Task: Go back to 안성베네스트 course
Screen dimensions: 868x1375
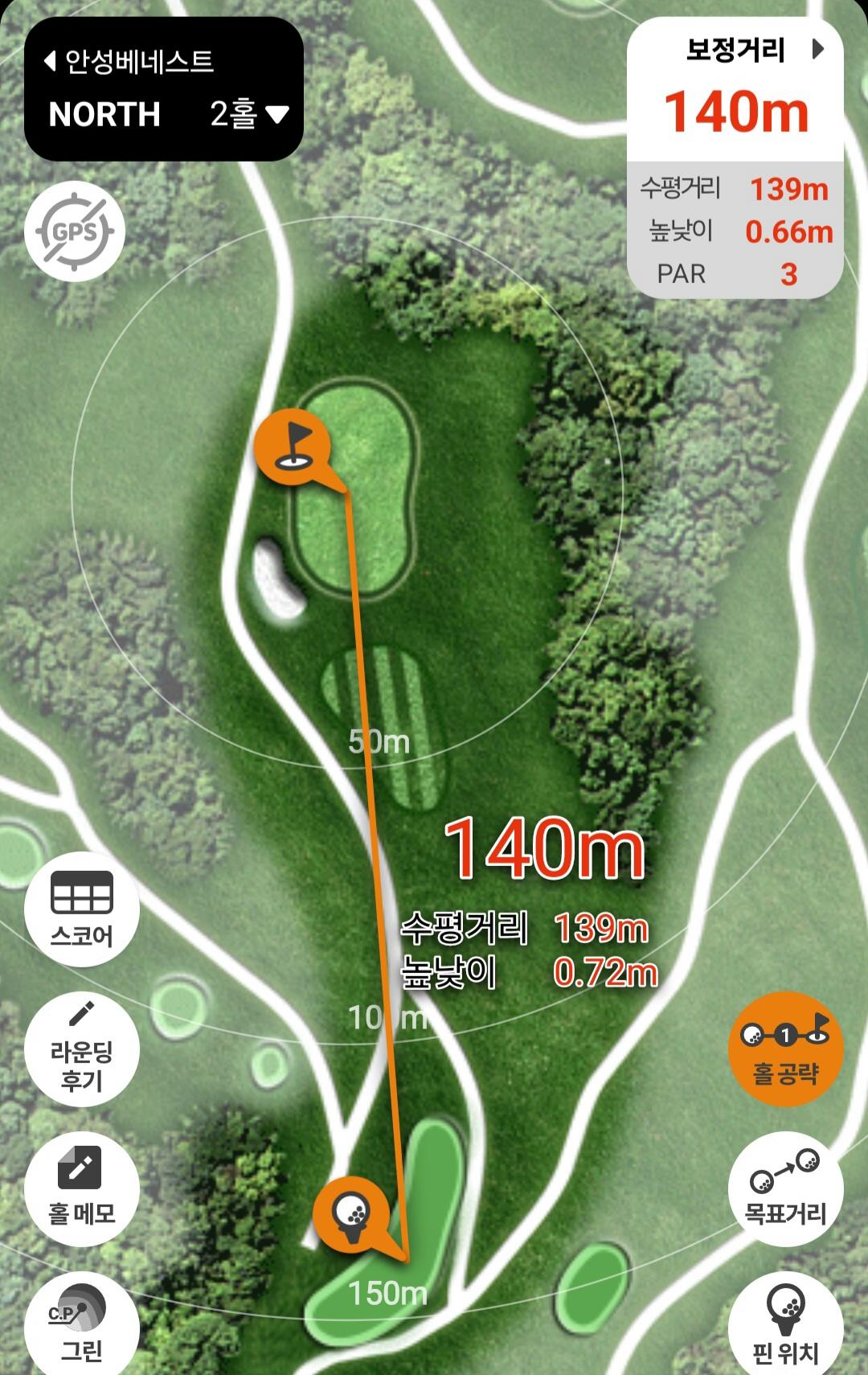Action: pyautogui.click(x=129, y=61)
